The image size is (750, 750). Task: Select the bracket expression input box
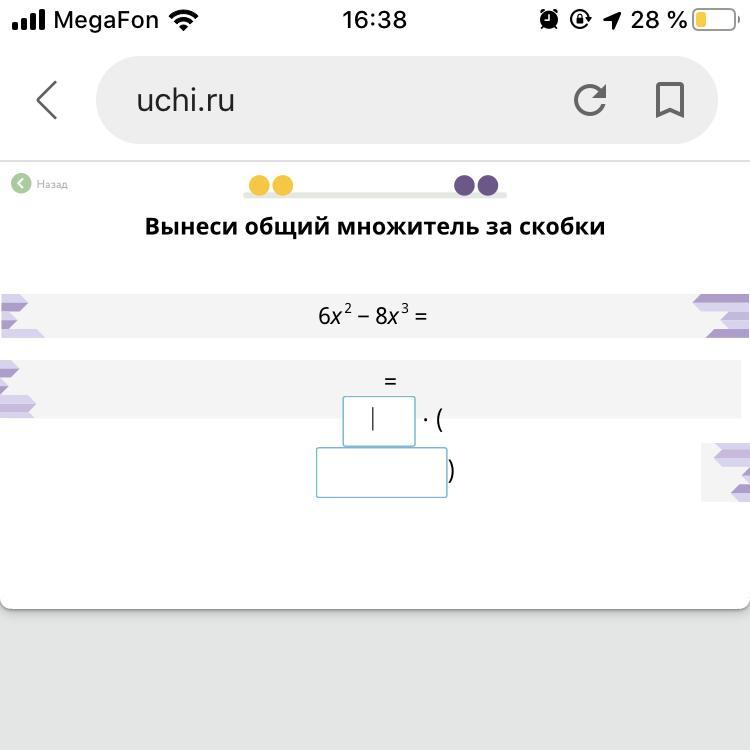tap(381, 472)
